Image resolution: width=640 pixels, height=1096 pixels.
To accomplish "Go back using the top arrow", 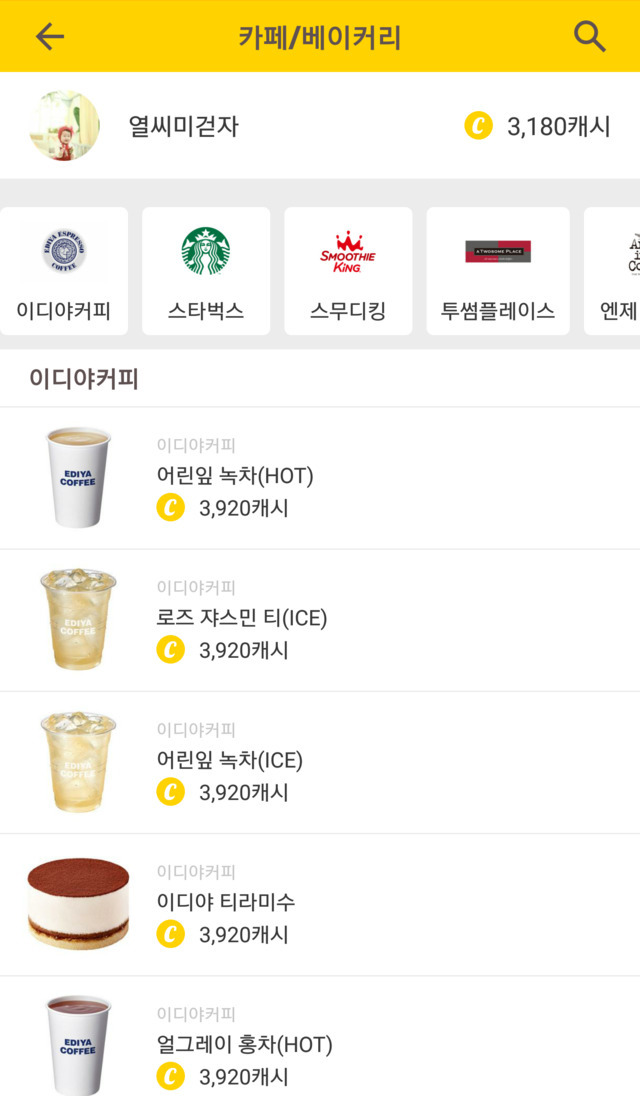I will click(x=49, y=37).
